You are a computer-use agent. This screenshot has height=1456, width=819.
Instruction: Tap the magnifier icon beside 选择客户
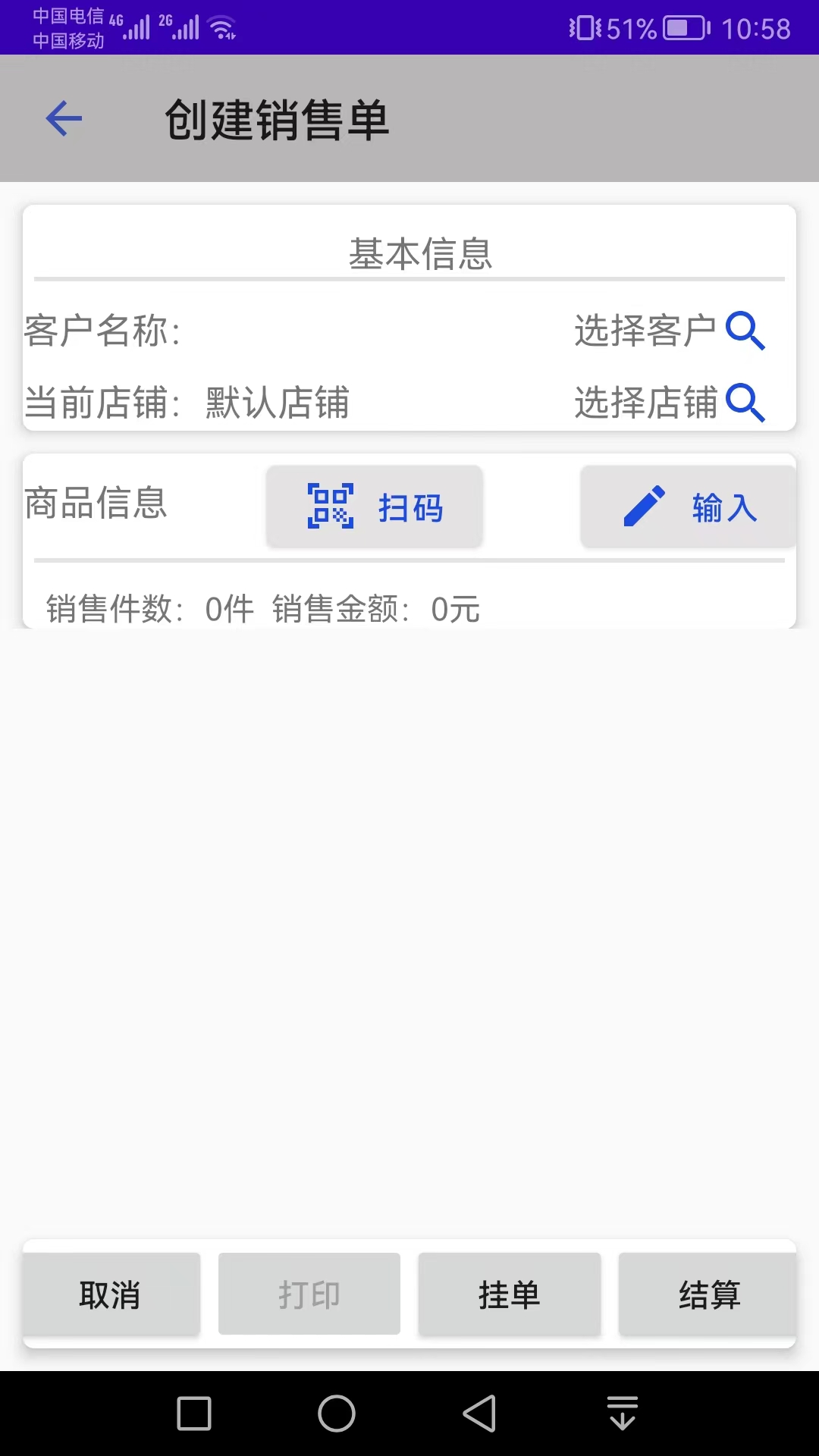pyautogui.click(x=746, y=331)
